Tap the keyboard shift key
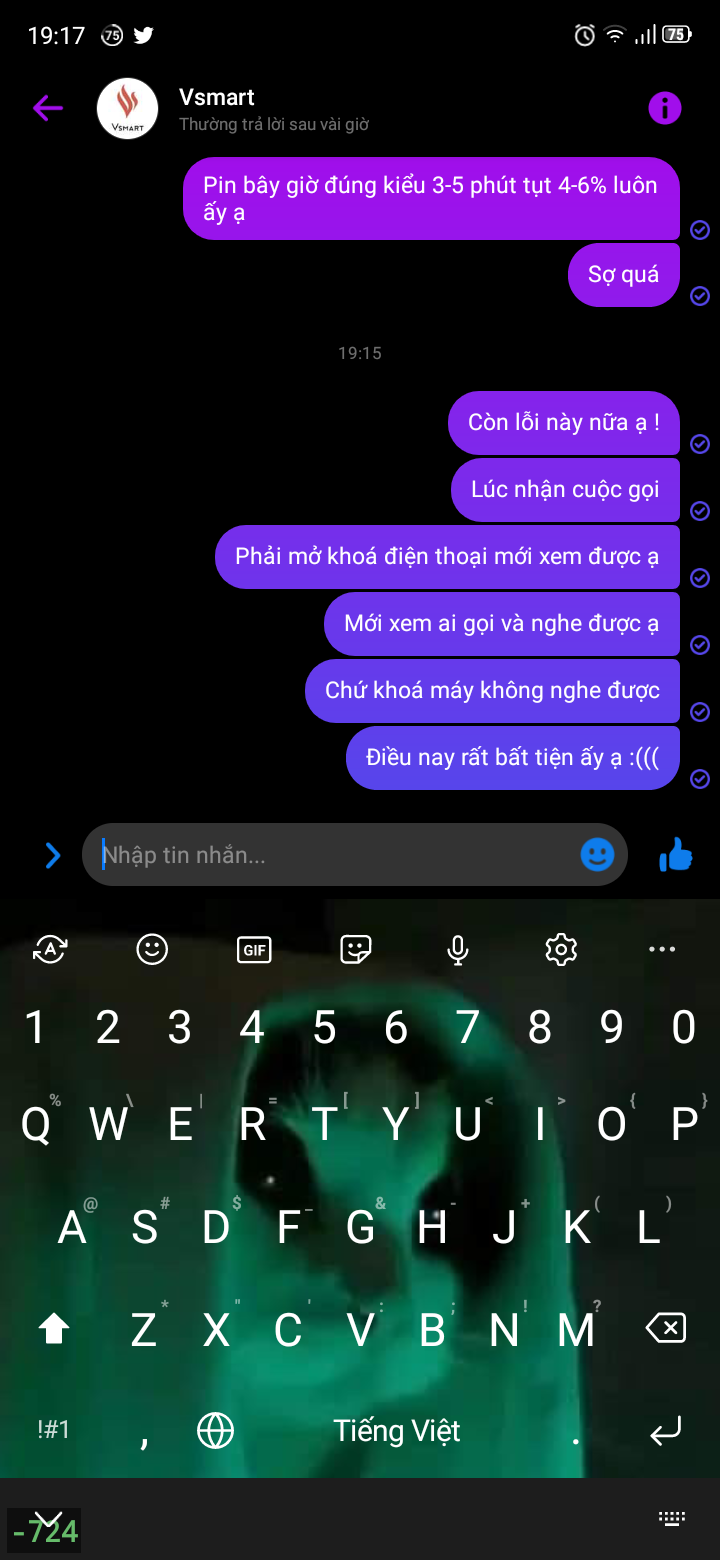The width and height of the screenshot is (720, 1560). point(53,1329)
